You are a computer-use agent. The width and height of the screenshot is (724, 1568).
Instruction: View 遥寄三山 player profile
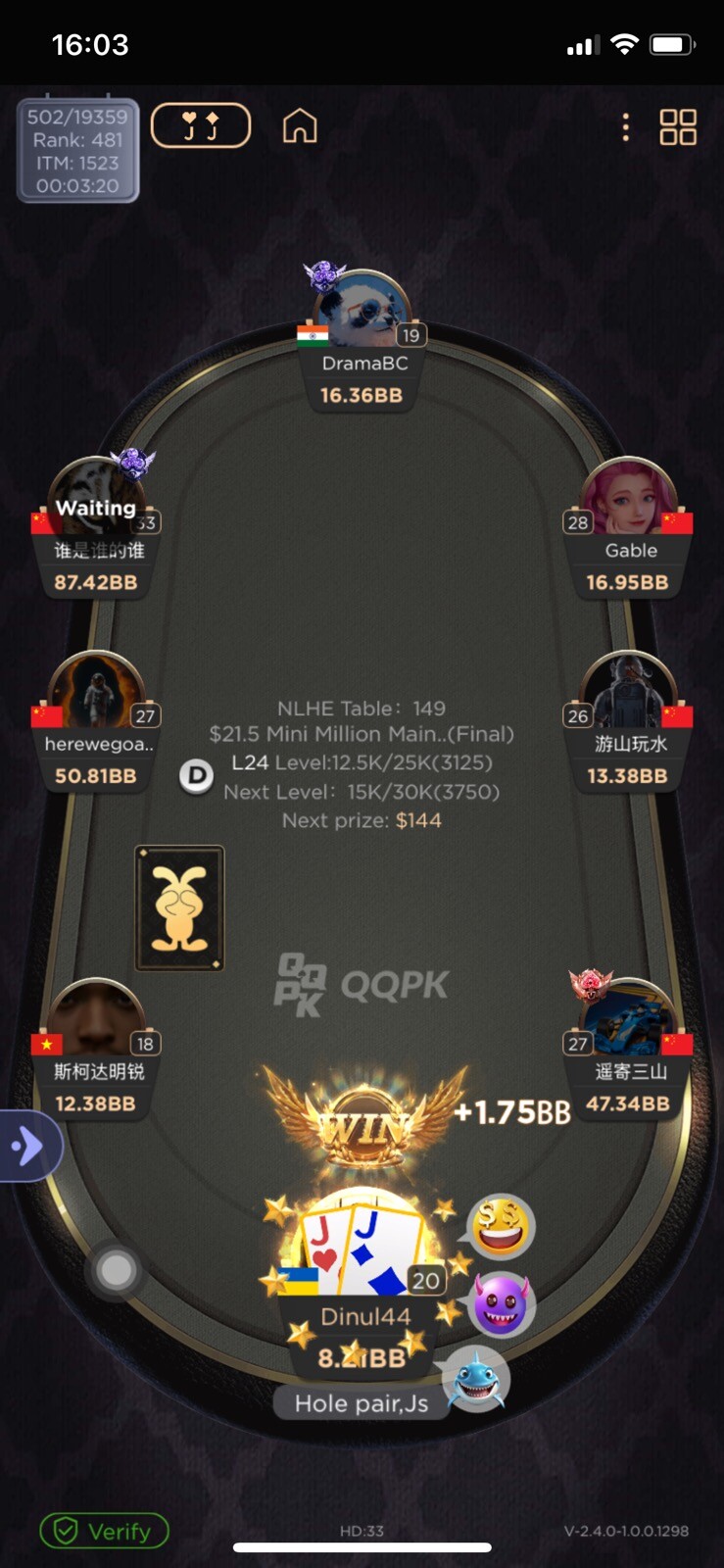(x=628, y=1021)
